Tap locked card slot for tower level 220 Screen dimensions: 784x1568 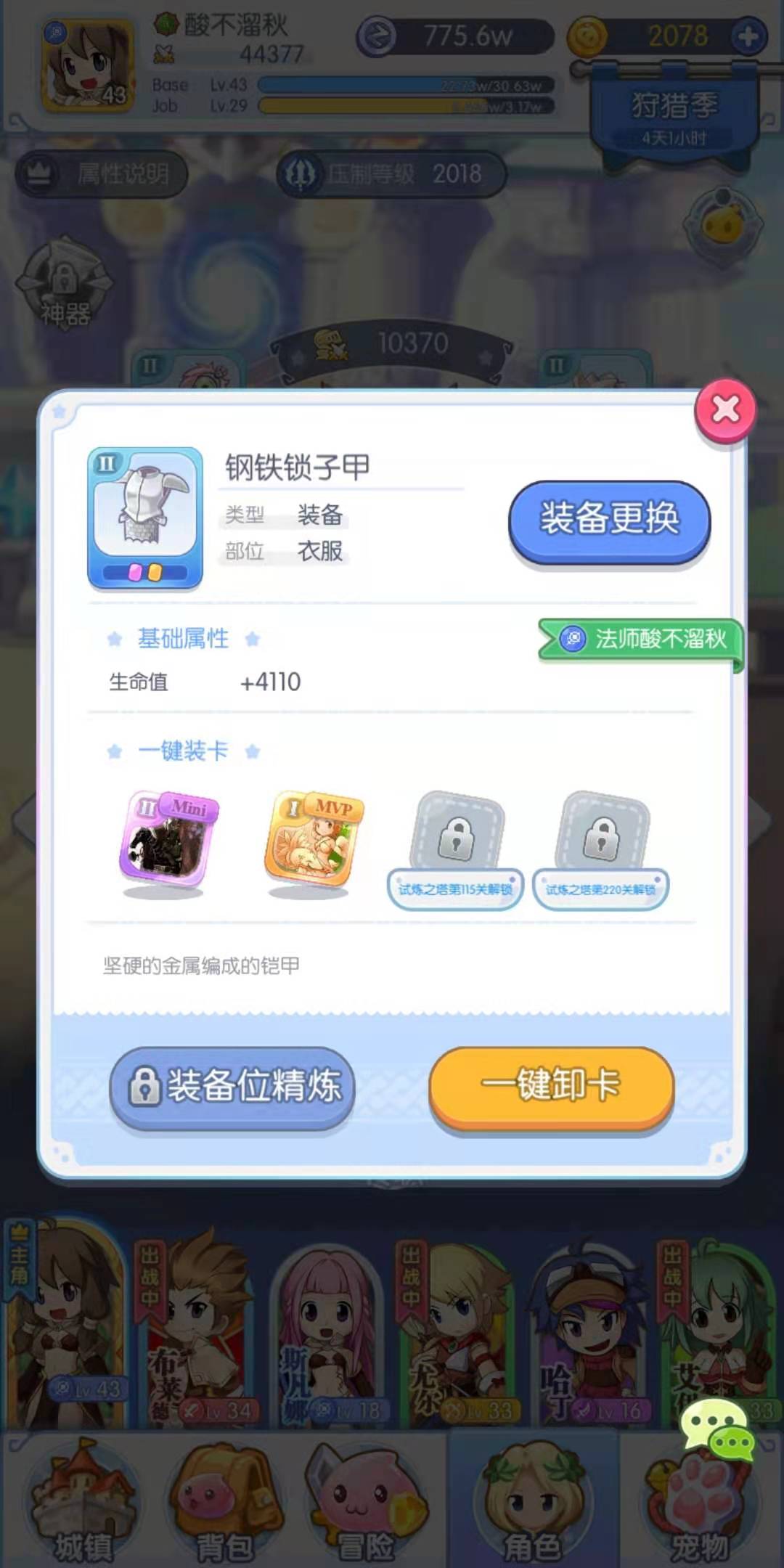click(x=601, y=842)
